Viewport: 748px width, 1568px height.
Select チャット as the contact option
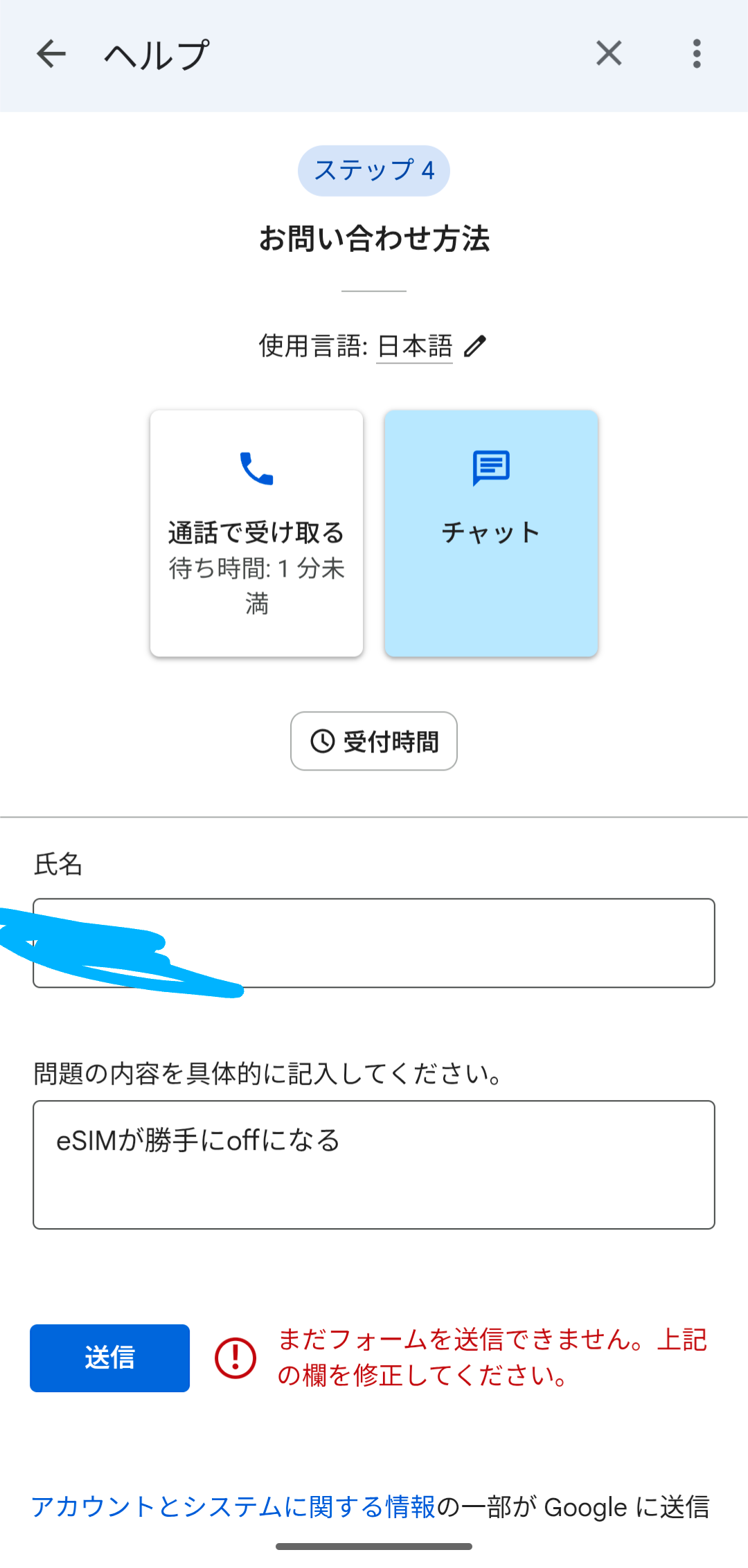(490, 532)
